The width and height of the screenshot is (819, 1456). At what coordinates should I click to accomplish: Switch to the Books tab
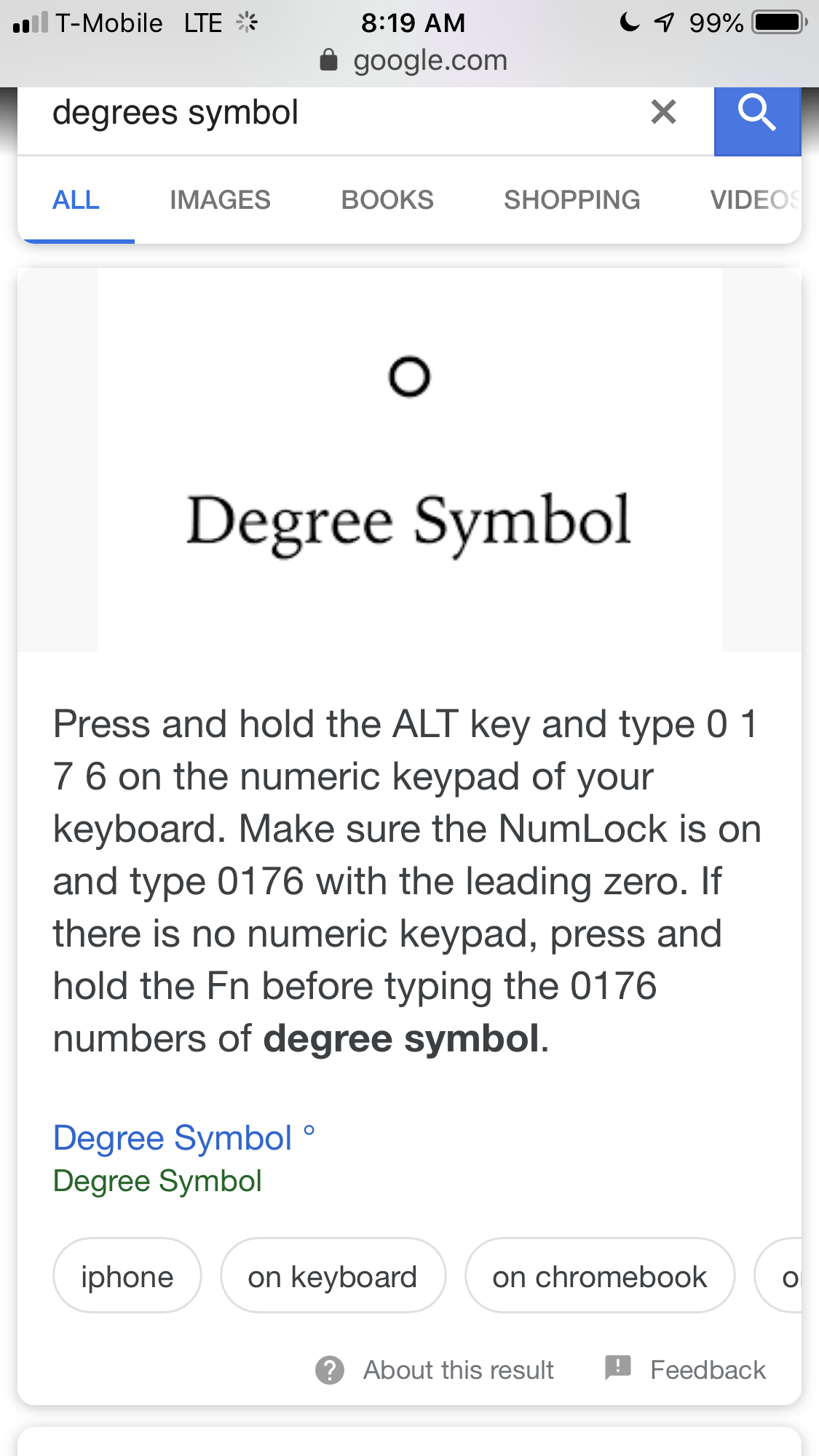point(387,200)
